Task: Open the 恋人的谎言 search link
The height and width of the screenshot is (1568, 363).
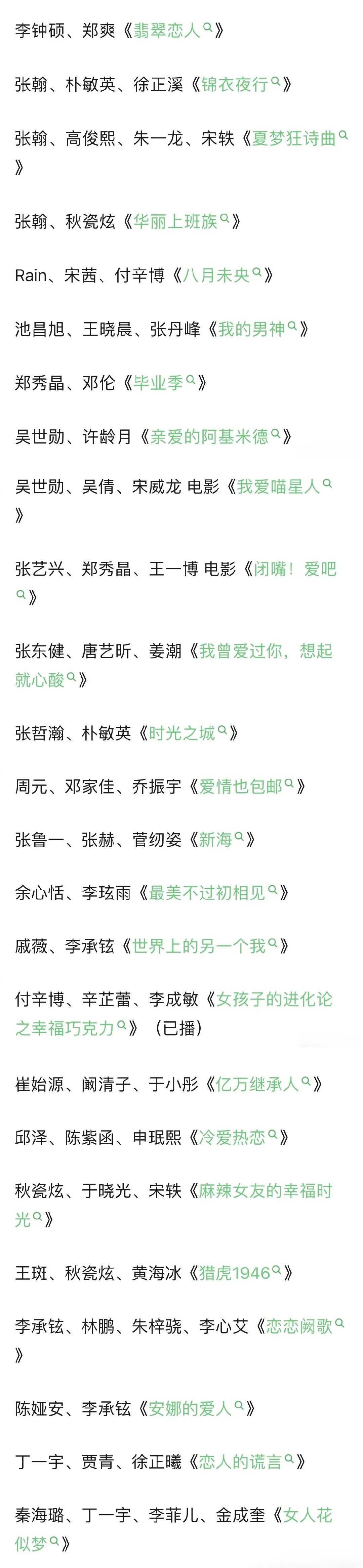Action: (x=241, y=1461)
